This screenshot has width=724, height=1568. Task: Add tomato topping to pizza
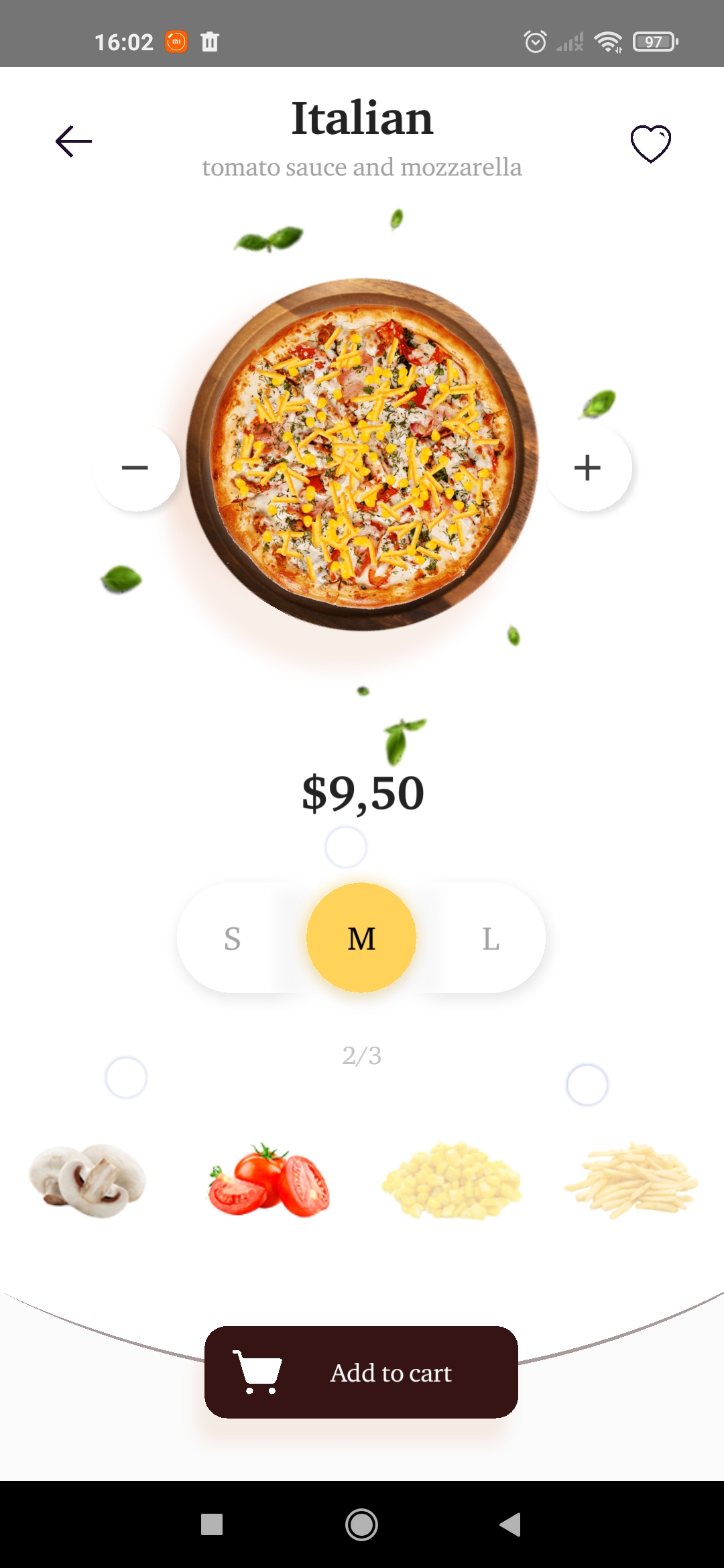(269, 1181)
